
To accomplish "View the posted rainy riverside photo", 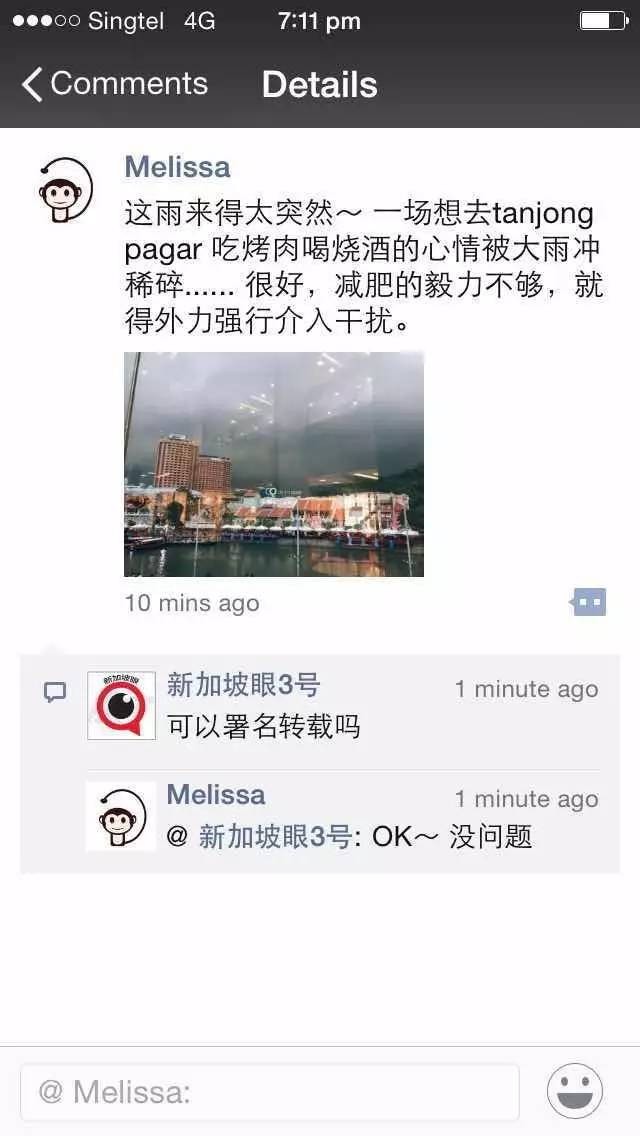I will 273,464.
